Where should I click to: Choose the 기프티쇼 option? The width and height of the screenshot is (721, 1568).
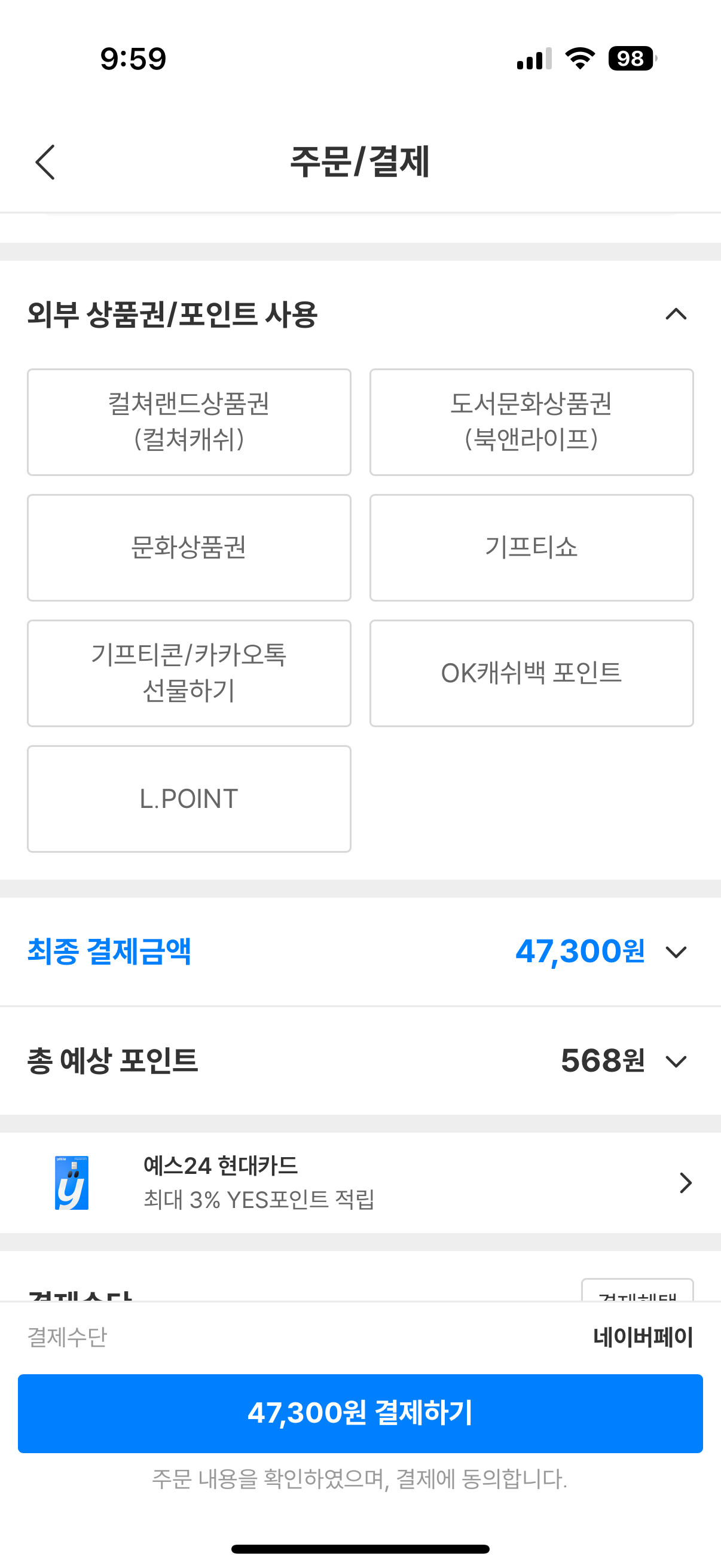531,547
